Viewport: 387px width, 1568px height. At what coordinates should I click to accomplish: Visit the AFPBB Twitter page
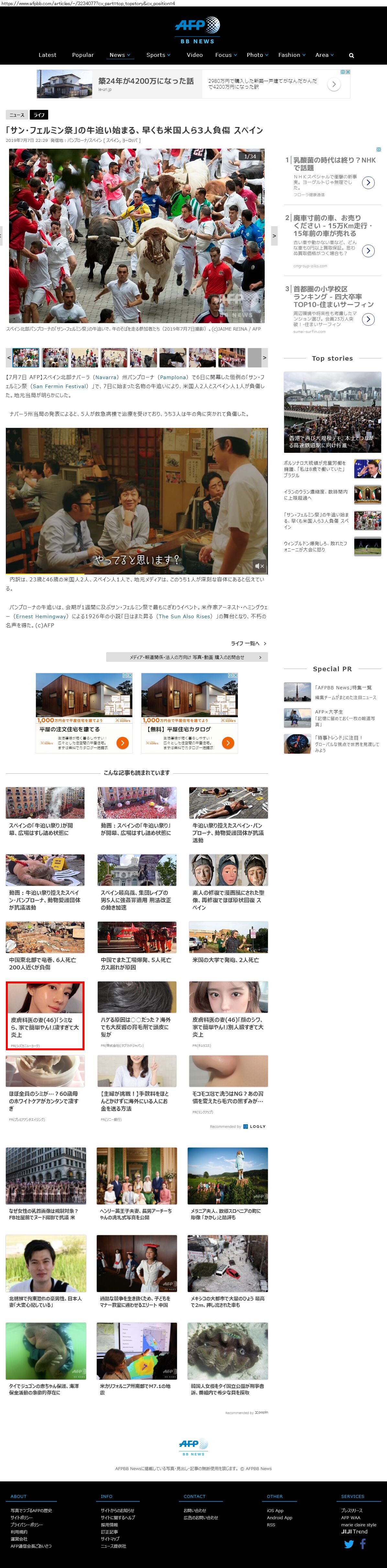[x=348, y=1544]
